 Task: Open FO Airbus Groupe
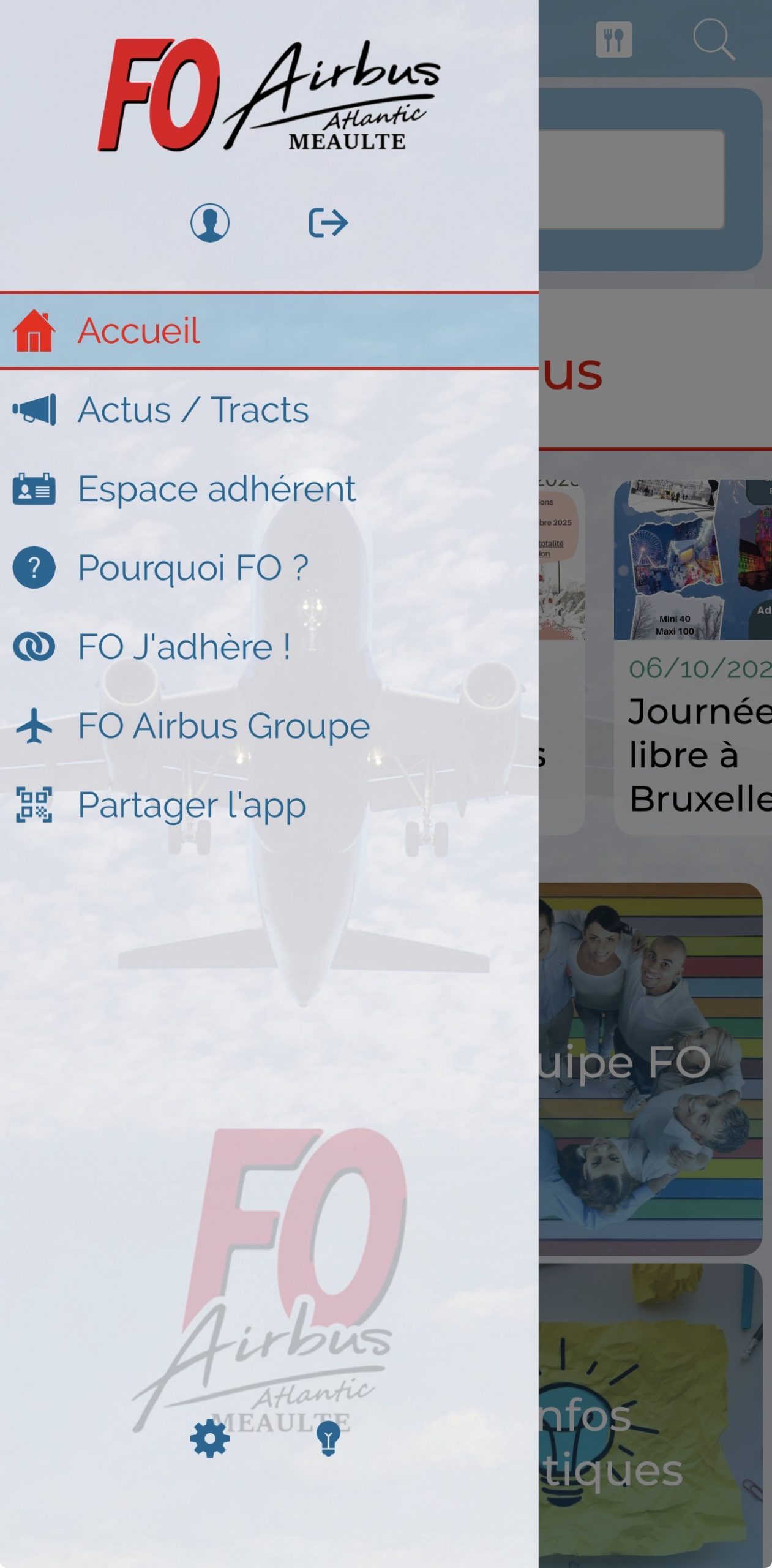click(223, 726)
